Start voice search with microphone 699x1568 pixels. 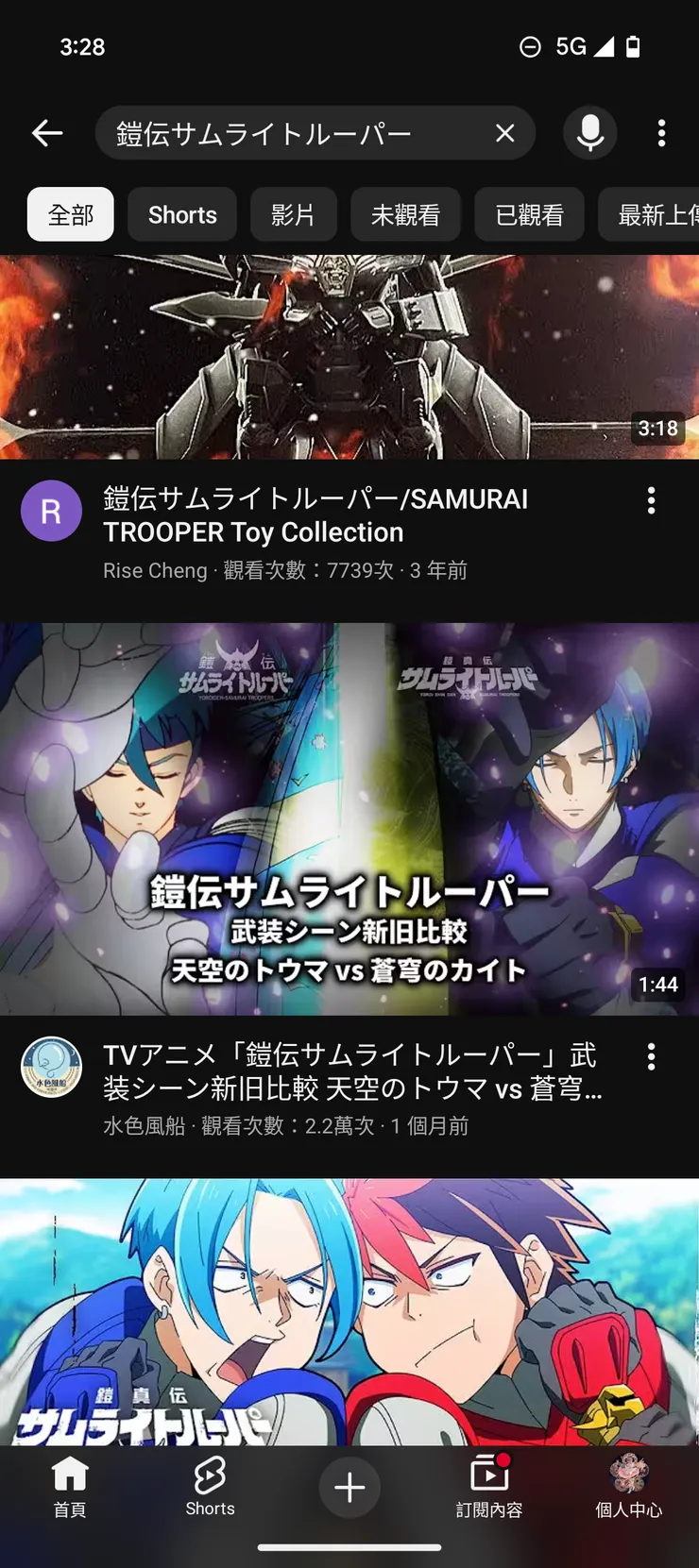(x=590, y=133)
